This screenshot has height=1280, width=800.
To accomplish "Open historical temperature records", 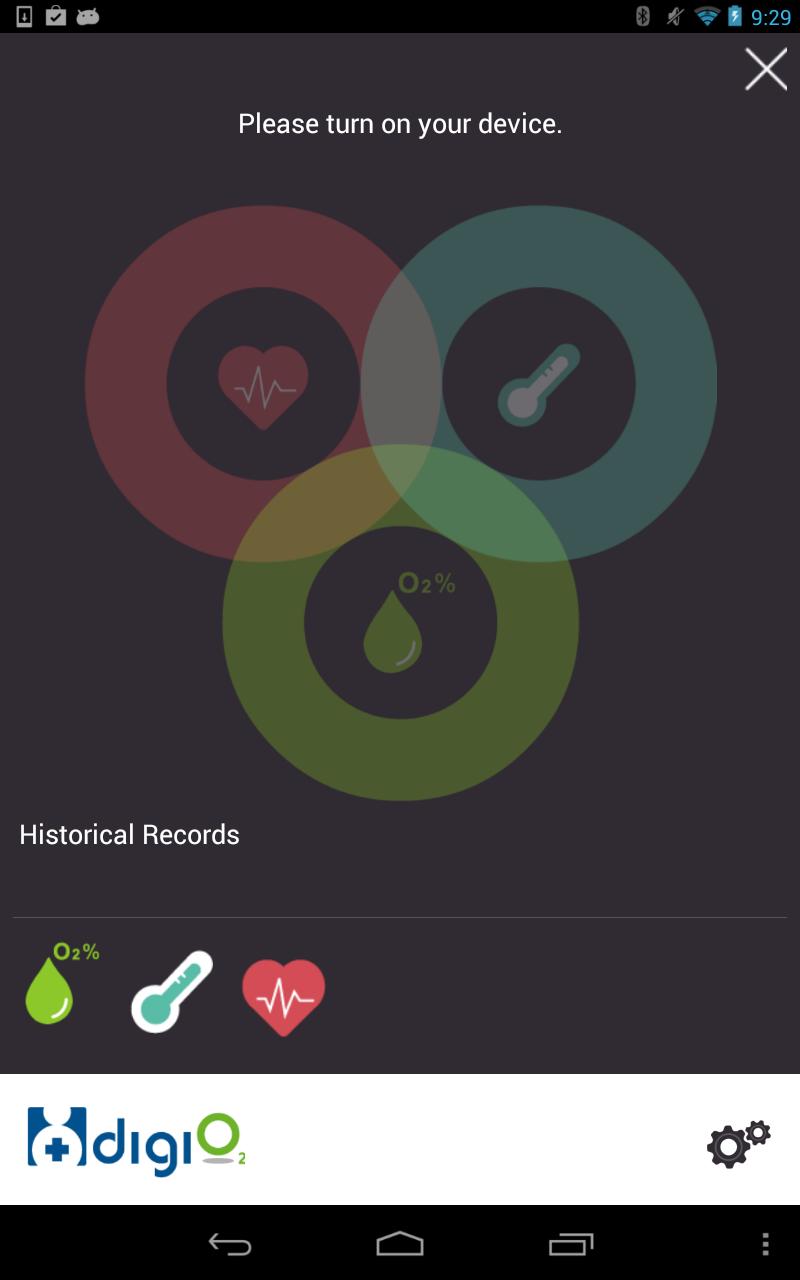I will tap(172, 992).
